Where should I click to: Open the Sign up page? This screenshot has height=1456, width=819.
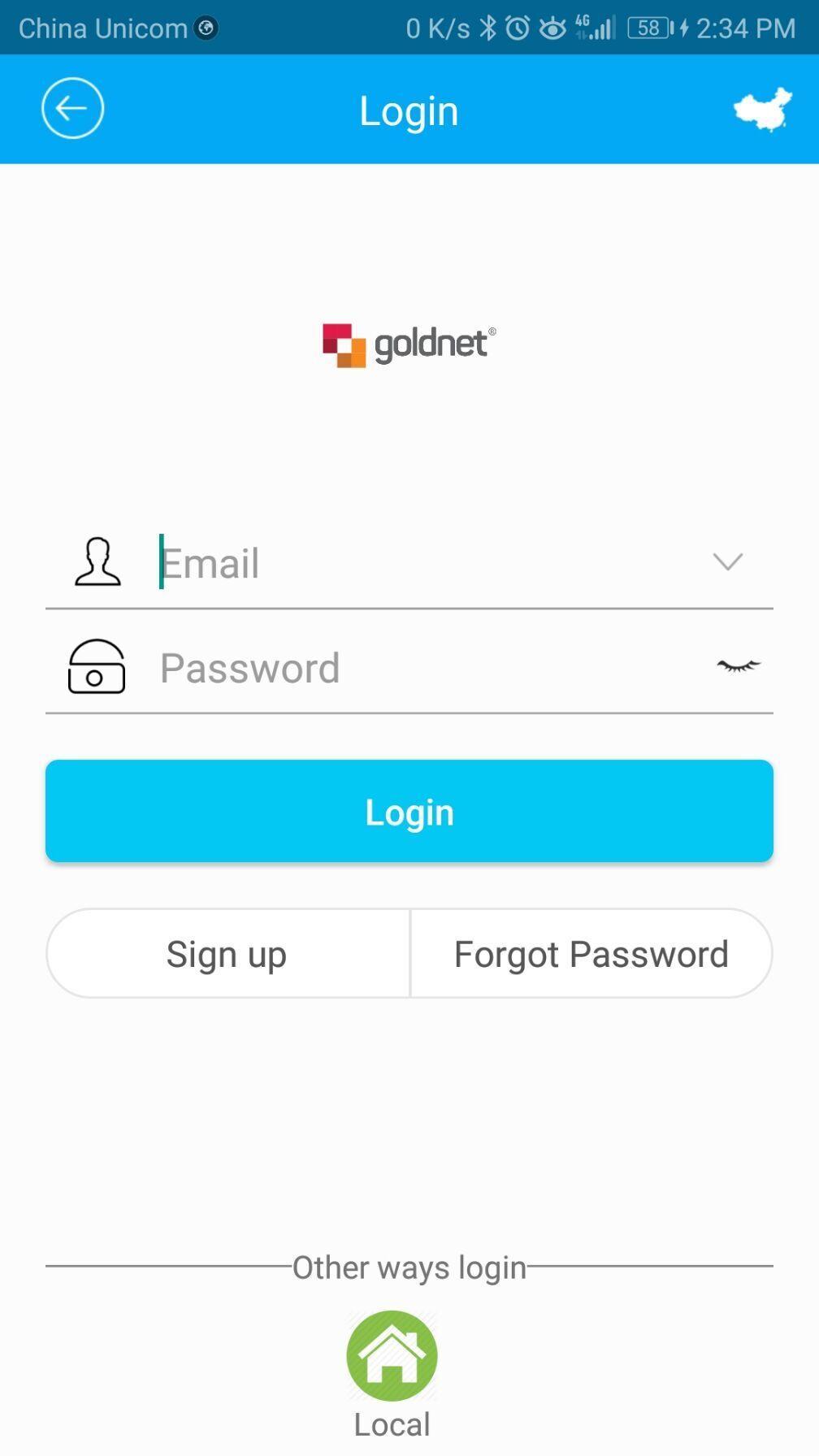pyautogui.click(x=227, y=953)
